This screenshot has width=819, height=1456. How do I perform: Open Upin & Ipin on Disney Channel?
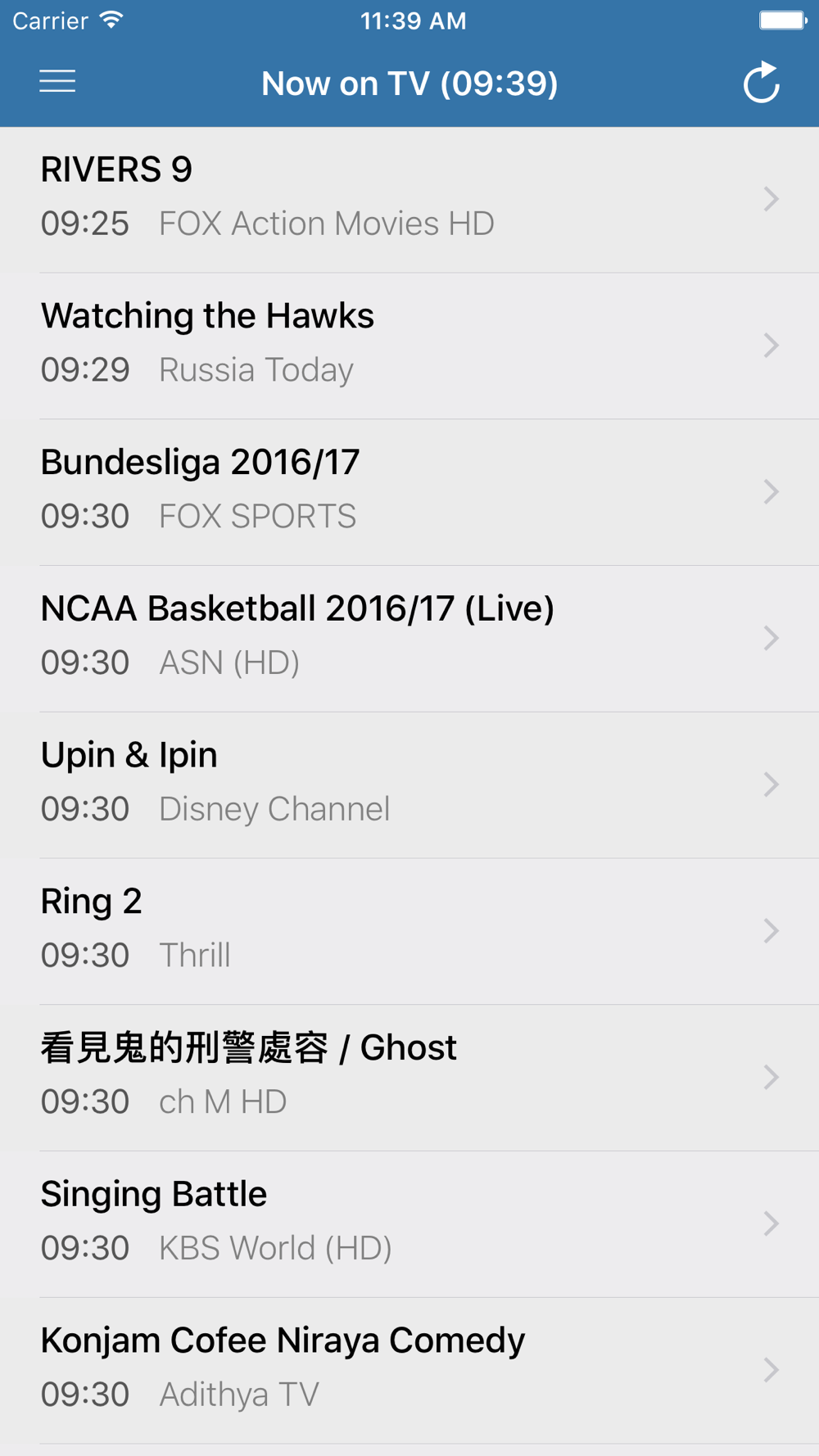point(409,786)
